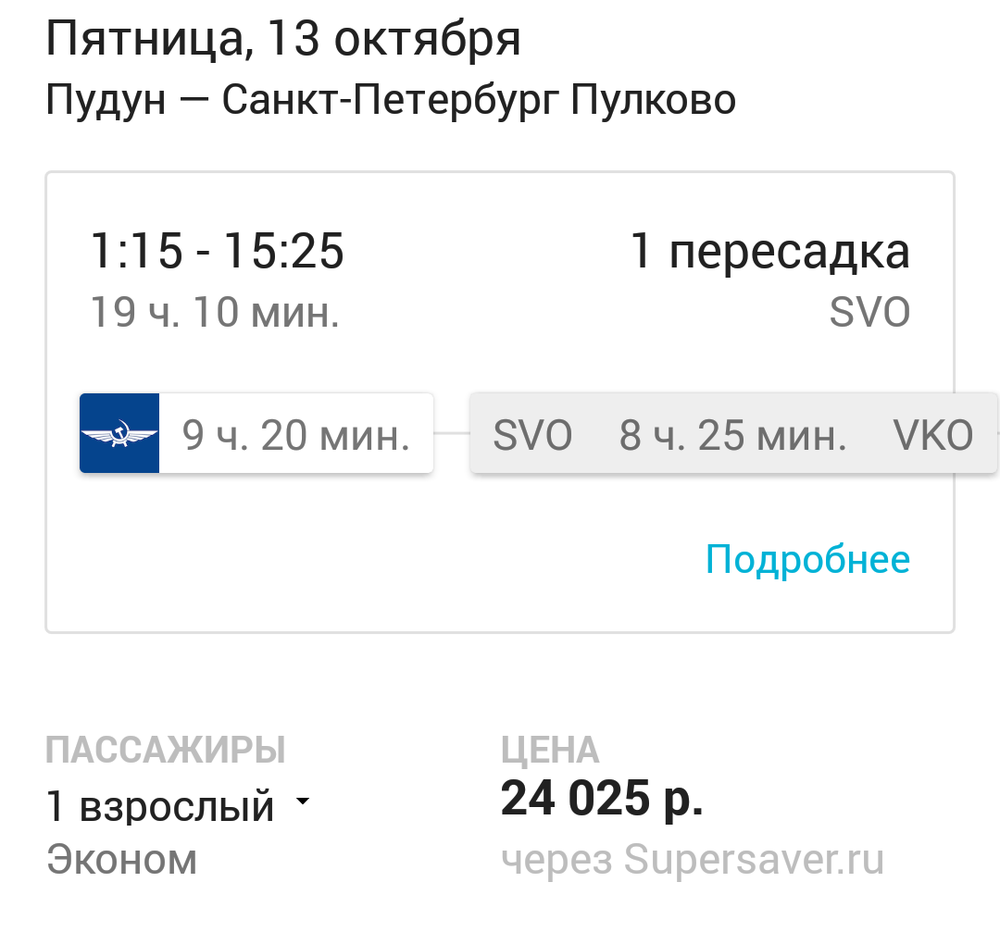Open the 1:15 - 15:25 flight card
This screenshot has width=1000, height=932.
[218, 252]
